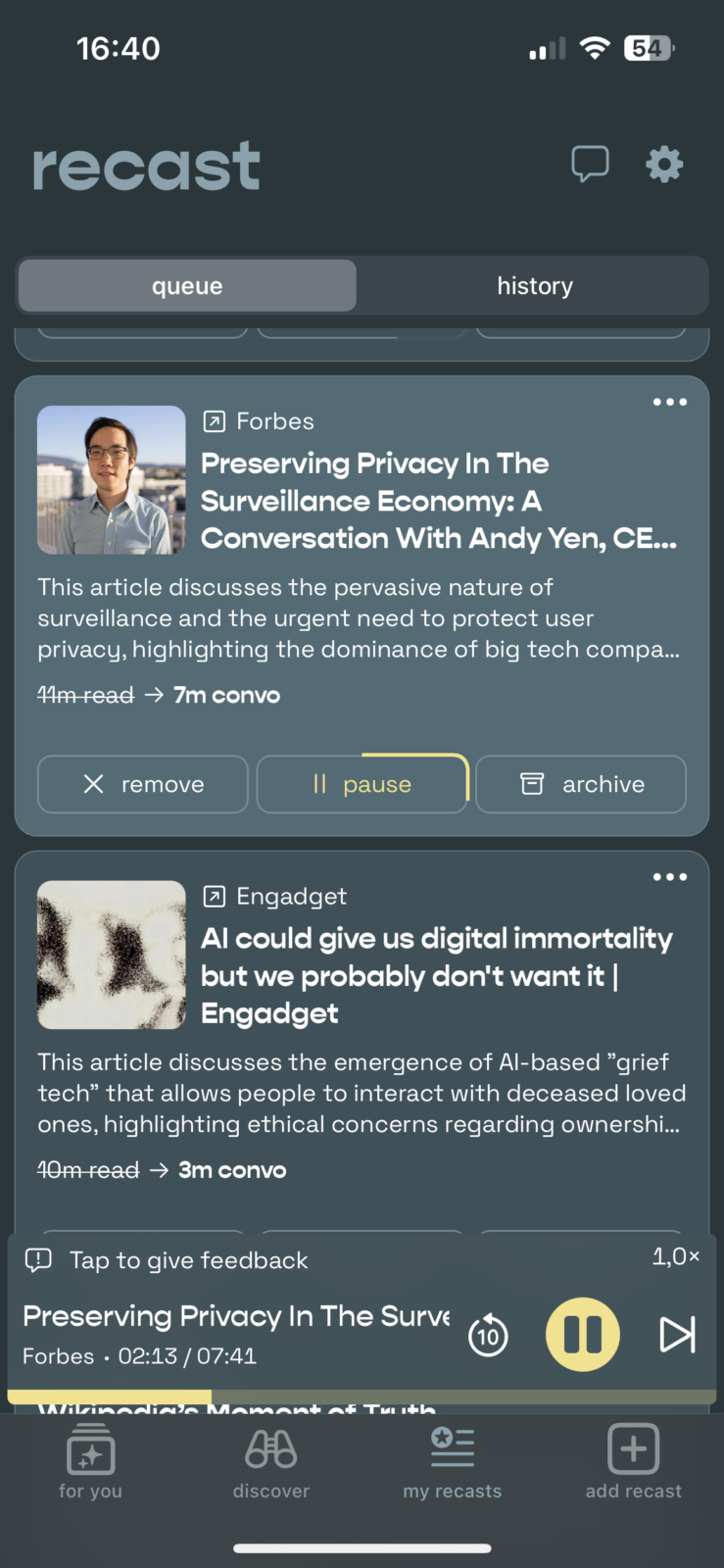Rewind playback by 10 seconds

[488, 1335]
